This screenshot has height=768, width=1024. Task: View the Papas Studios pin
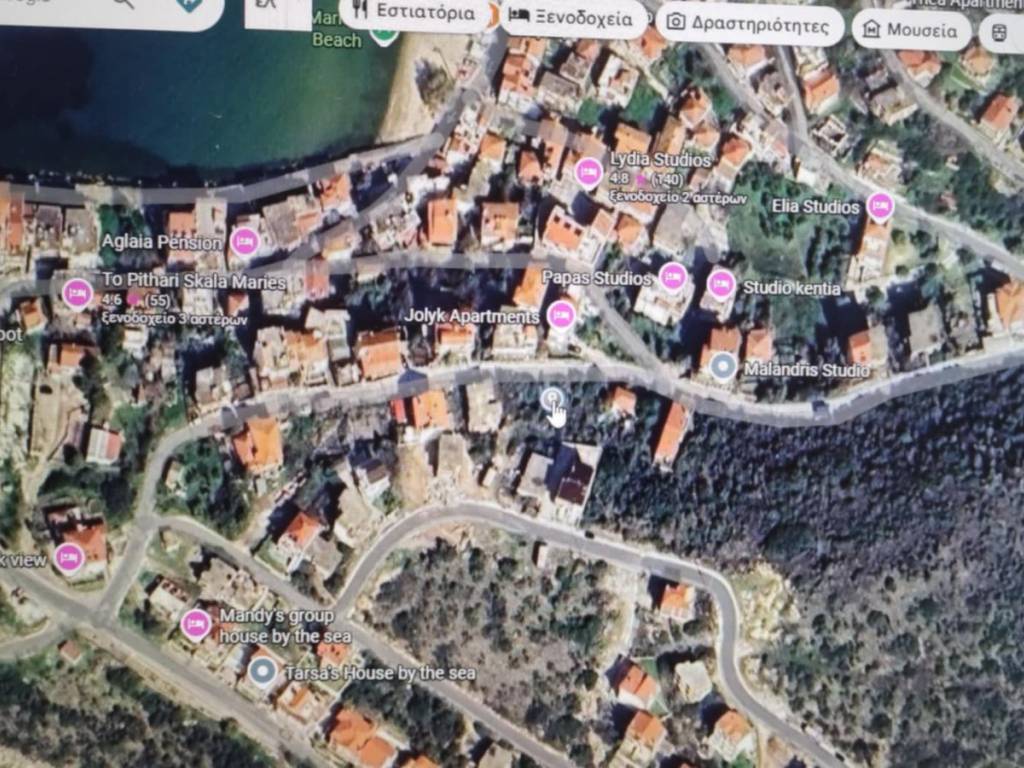(673, 277)
